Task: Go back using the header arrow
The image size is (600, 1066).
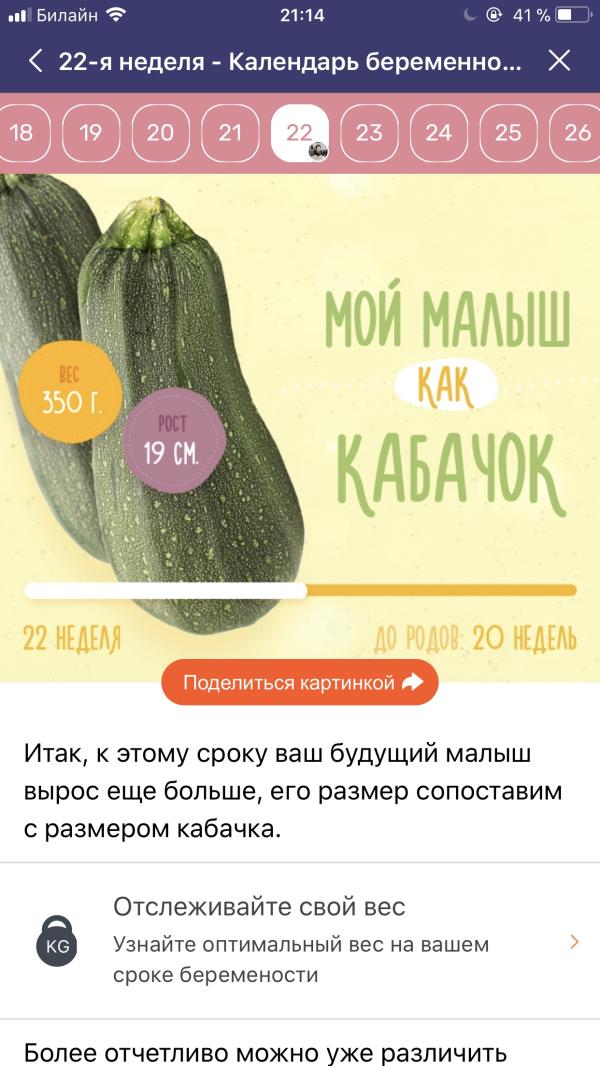Action: click(36, 62)
